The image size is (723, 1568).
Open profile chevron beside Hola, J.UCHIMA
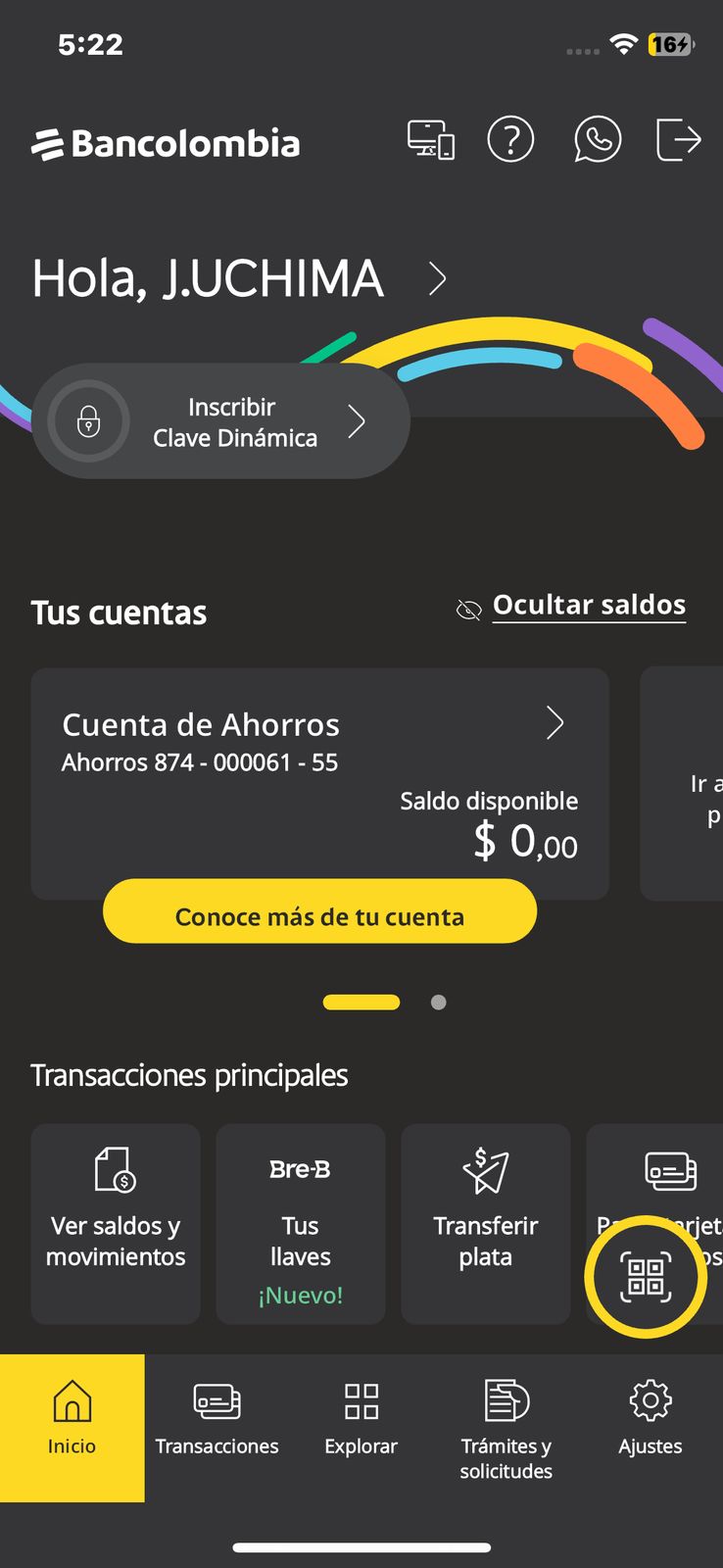coord(438,279)
